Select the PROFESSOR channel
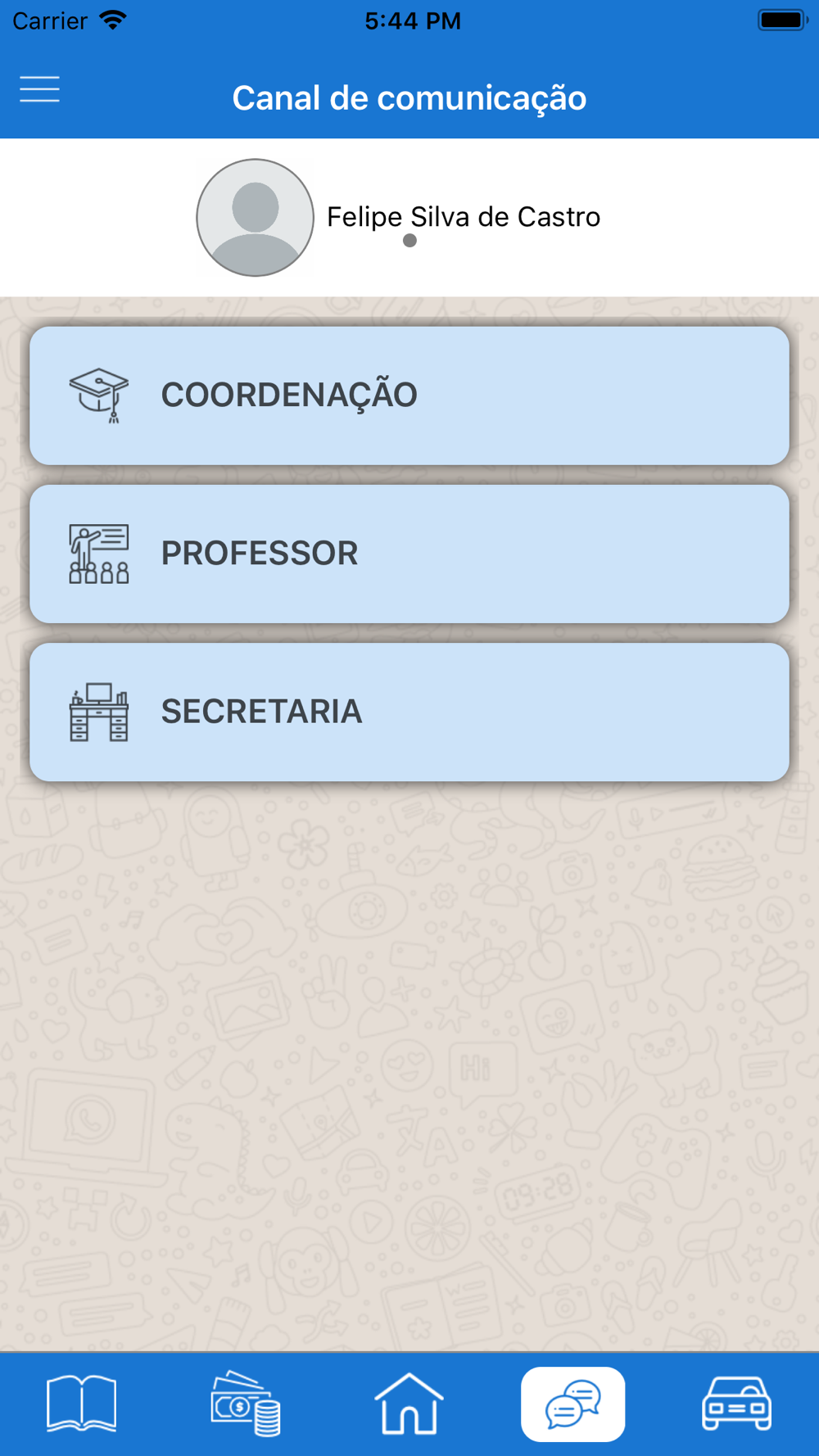This screenshot has width=819, height=1456. [409, 554]
